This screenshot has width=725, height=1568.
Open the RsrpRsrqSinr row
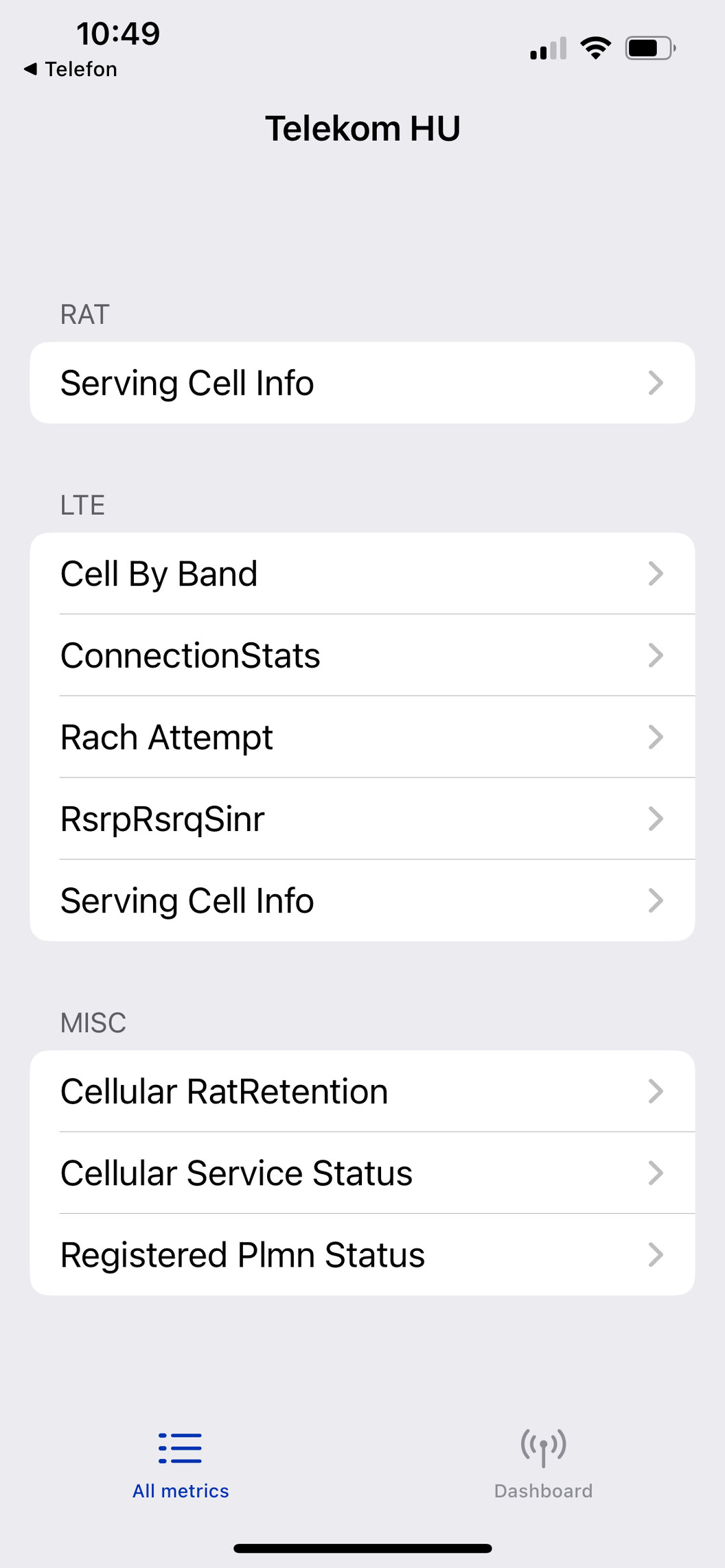(x=362, y=819)
